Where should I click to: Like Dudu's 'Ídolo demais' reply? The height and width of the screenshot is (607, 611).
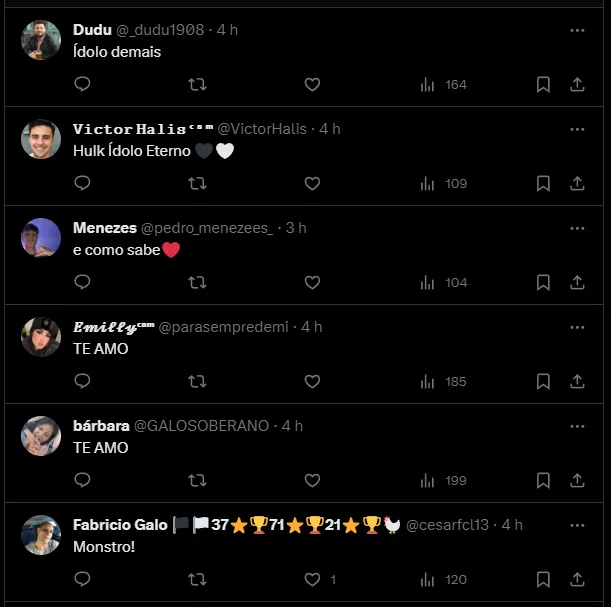(312, 85)
